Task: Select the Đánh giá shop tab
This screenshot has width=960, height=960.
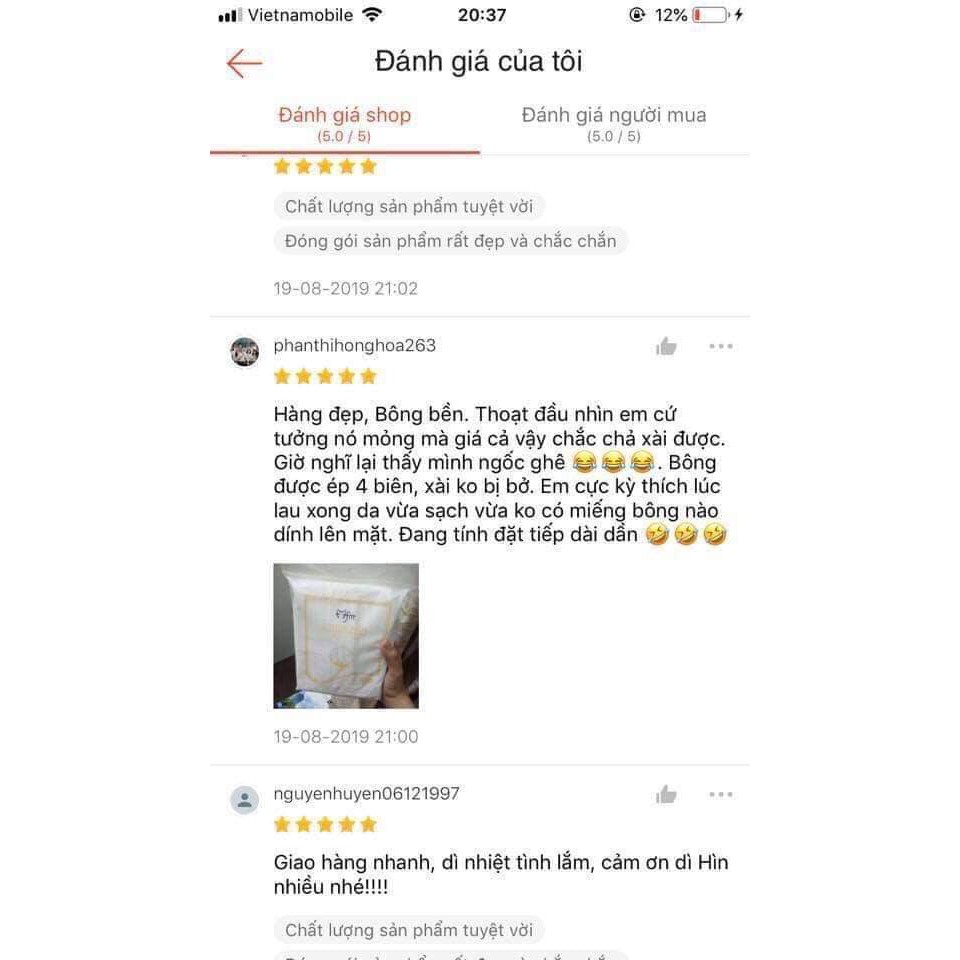Action: pyautogui.click(x=344, y=123)
